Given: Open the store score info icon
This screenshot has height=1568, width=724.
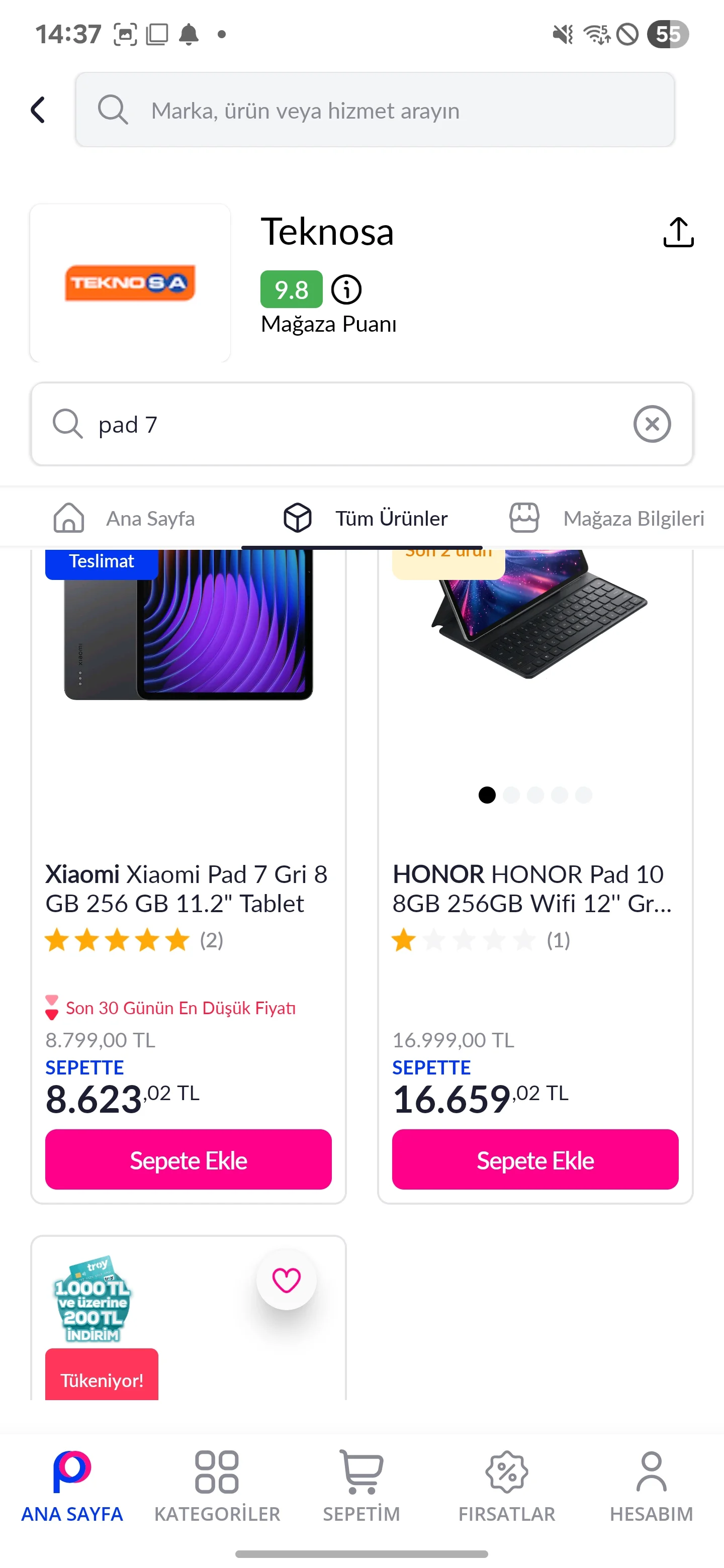Looking at the screenshot, I should [346, 290].
